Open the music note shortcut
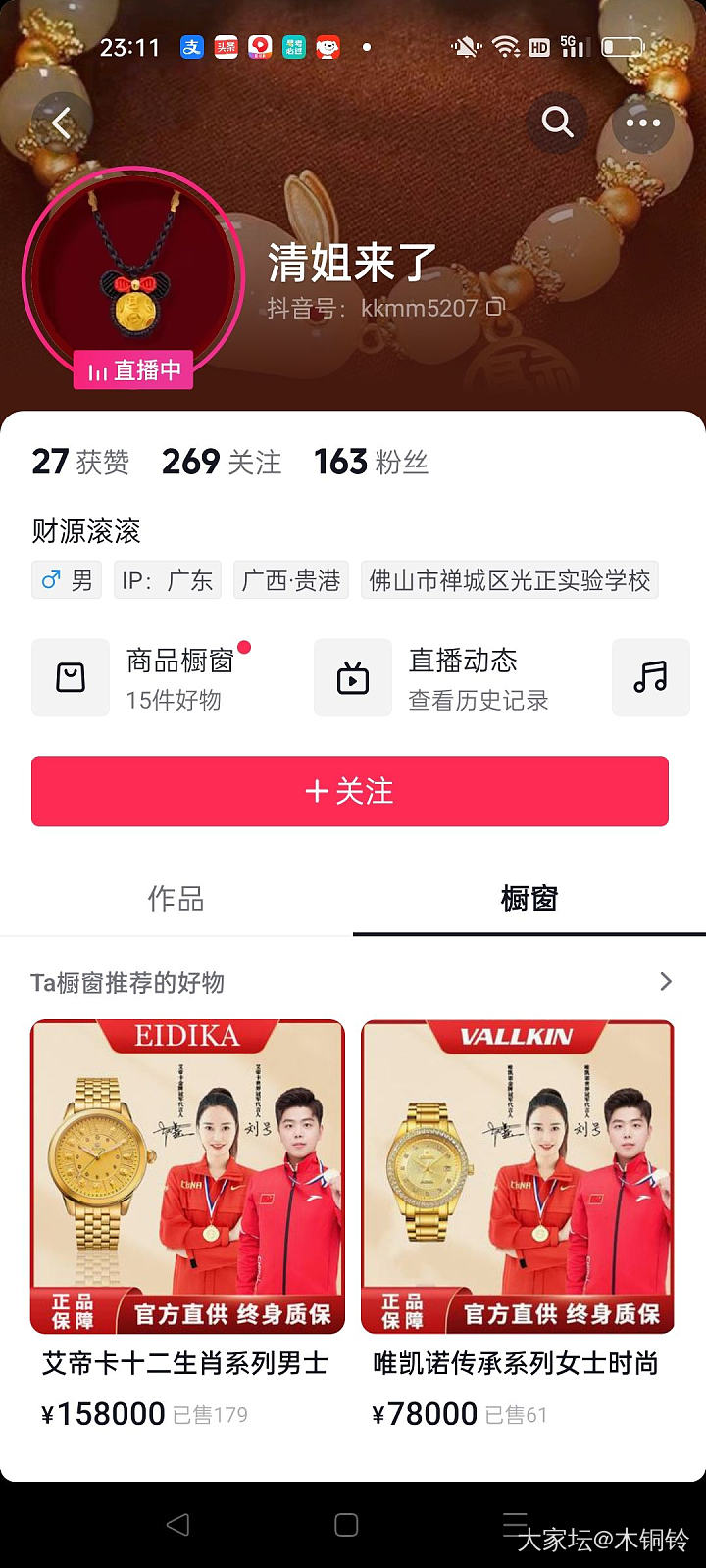Viewport: 706px width, 1568px height. (650, 677)
